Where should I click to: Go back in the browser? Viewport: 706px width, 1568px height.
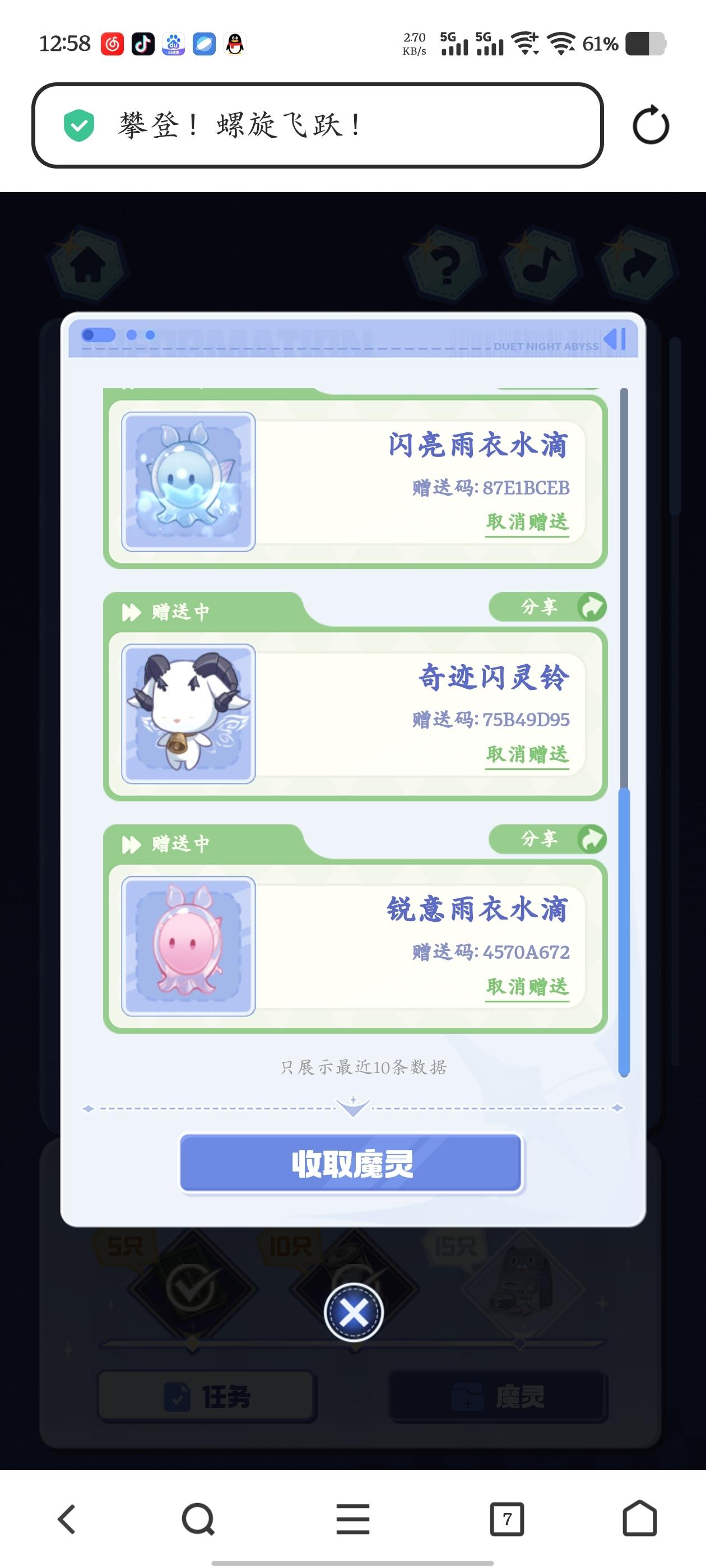click(x=67, y=1519)
